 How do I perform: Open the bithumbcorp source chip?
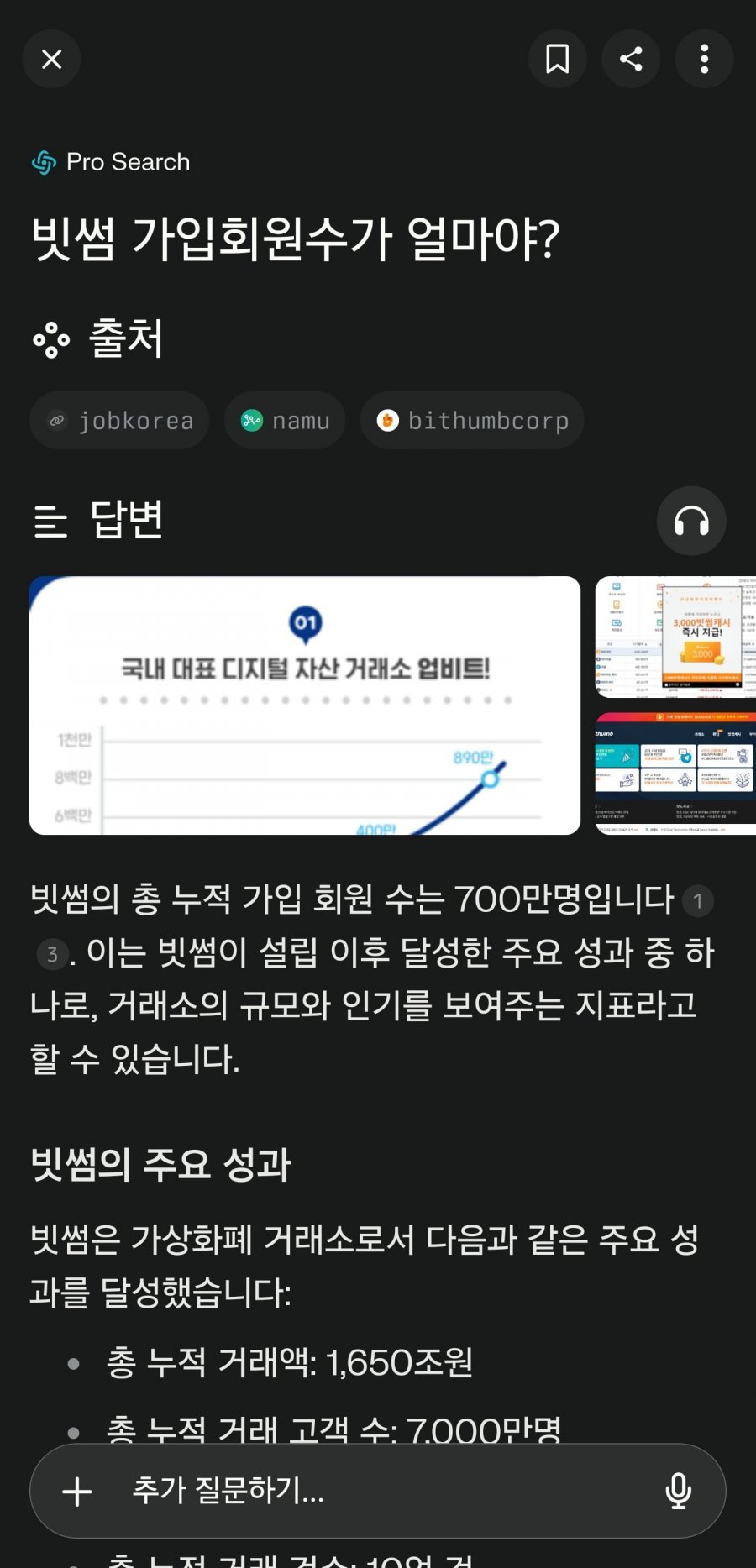[x=472, y=420]
